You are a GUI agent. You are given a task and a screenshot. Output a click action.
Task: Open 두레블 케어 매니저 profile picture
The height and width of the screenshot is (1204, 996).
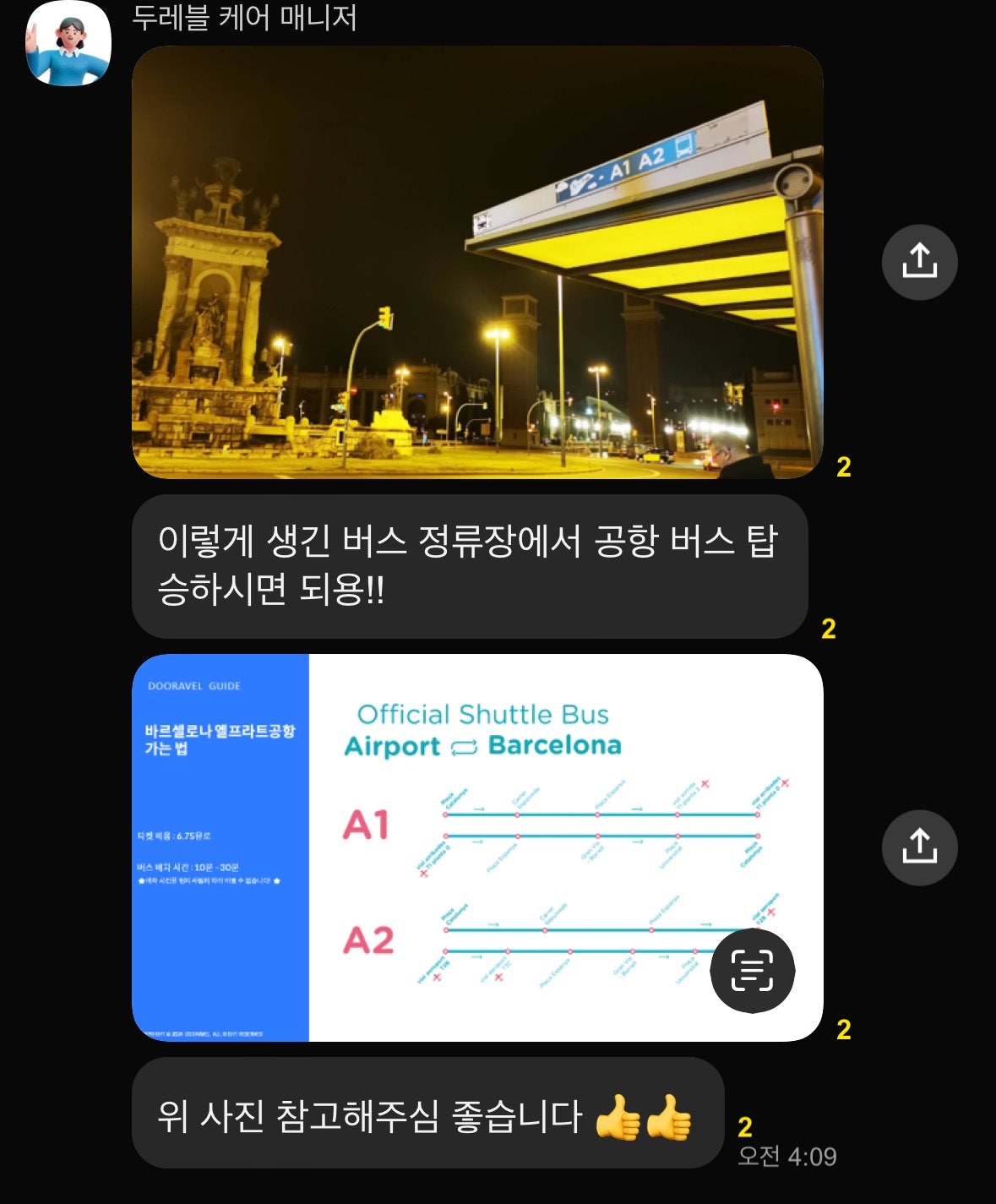pos(68,44)
